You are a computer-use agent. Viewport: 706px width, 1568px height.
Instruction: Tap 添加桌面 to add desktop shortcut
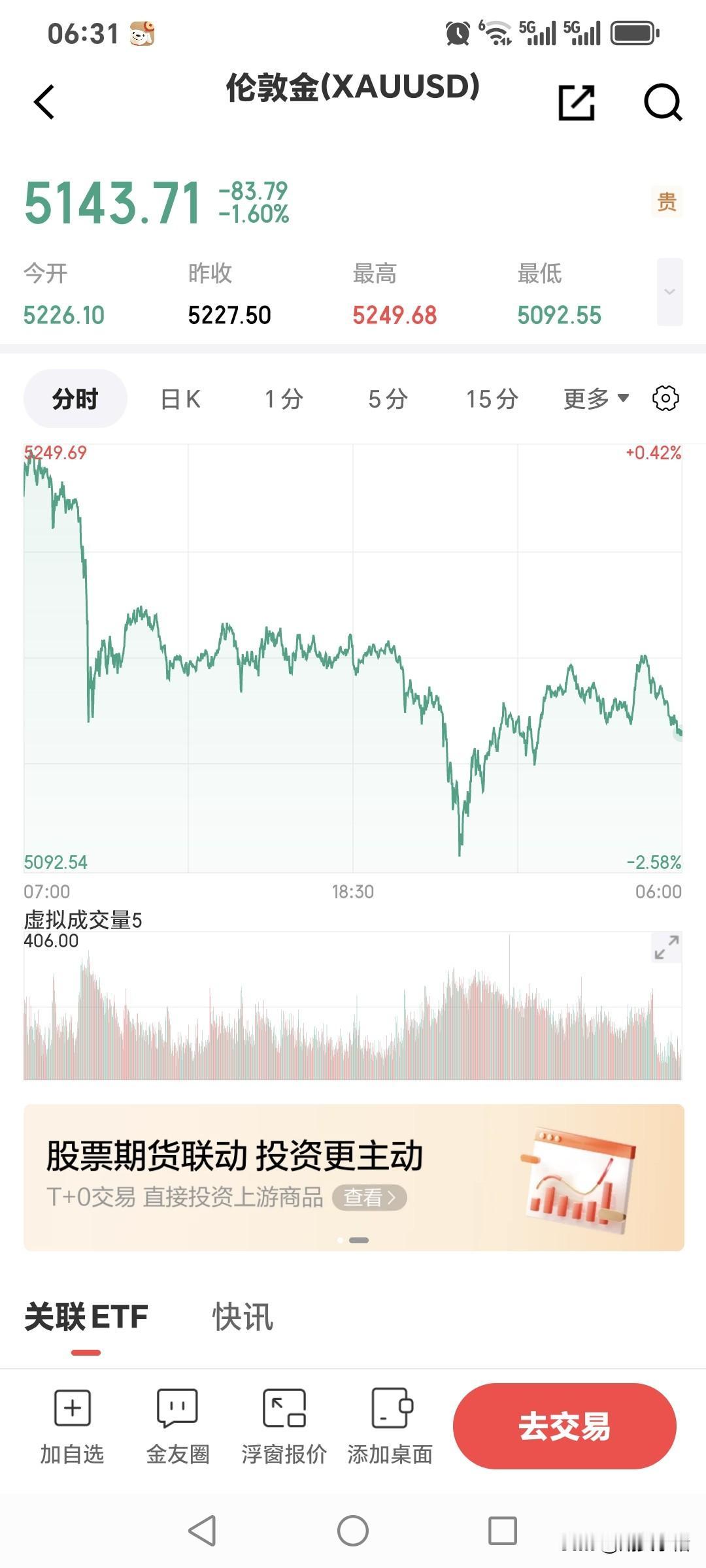390,1428
